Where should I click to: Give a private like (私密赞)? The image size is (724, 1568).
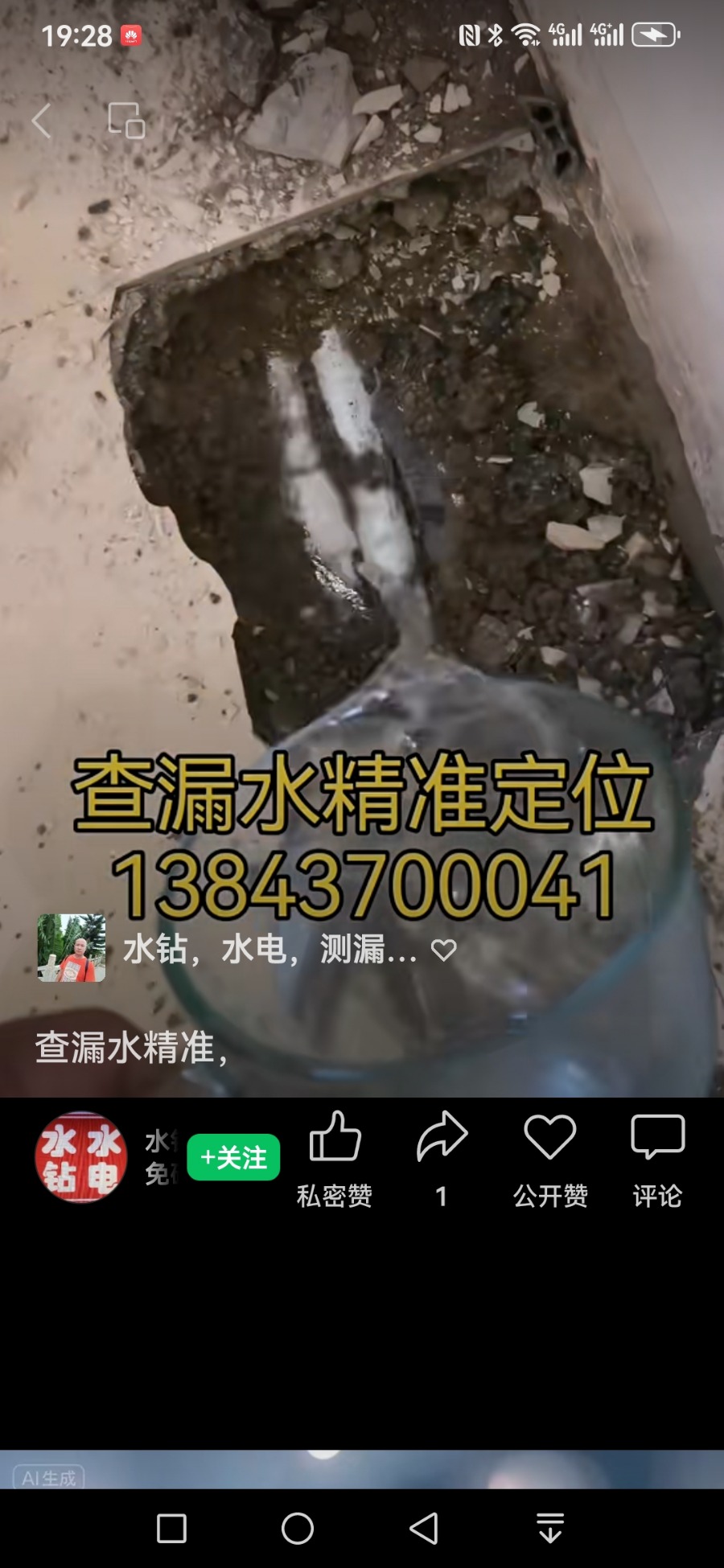tap(335, 1157)
